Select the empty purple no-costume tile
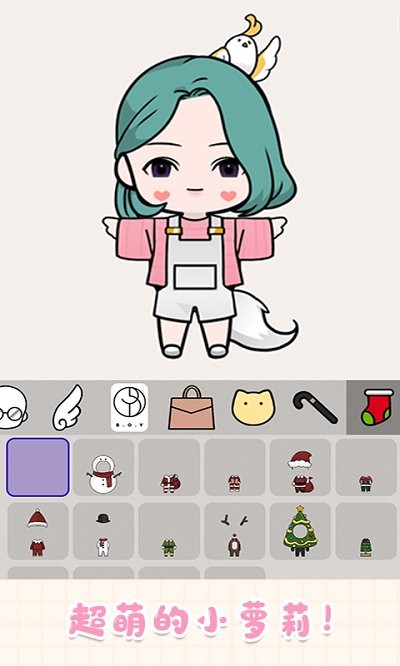Viewport: 400px width, 666px height. click(38, 467)
